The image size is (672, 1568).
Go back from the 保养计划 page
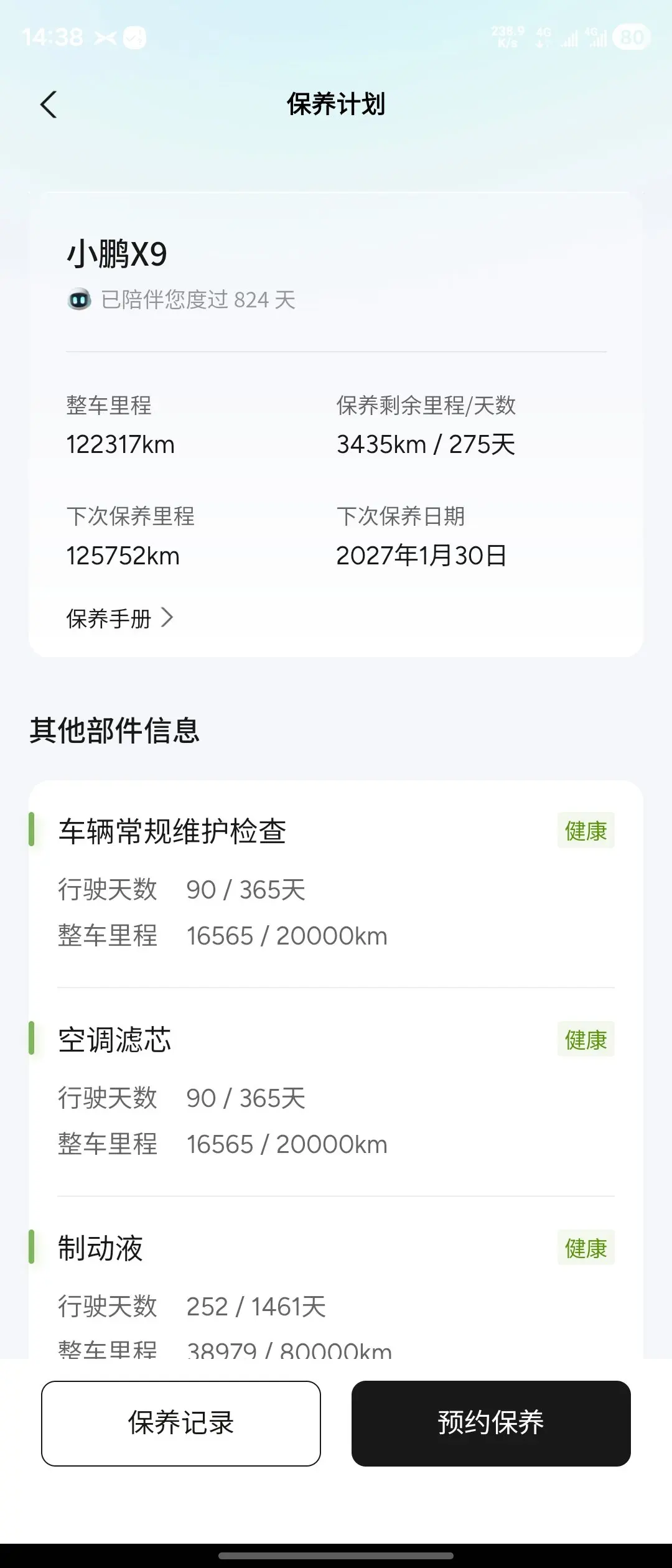click(x=49, y=104)
